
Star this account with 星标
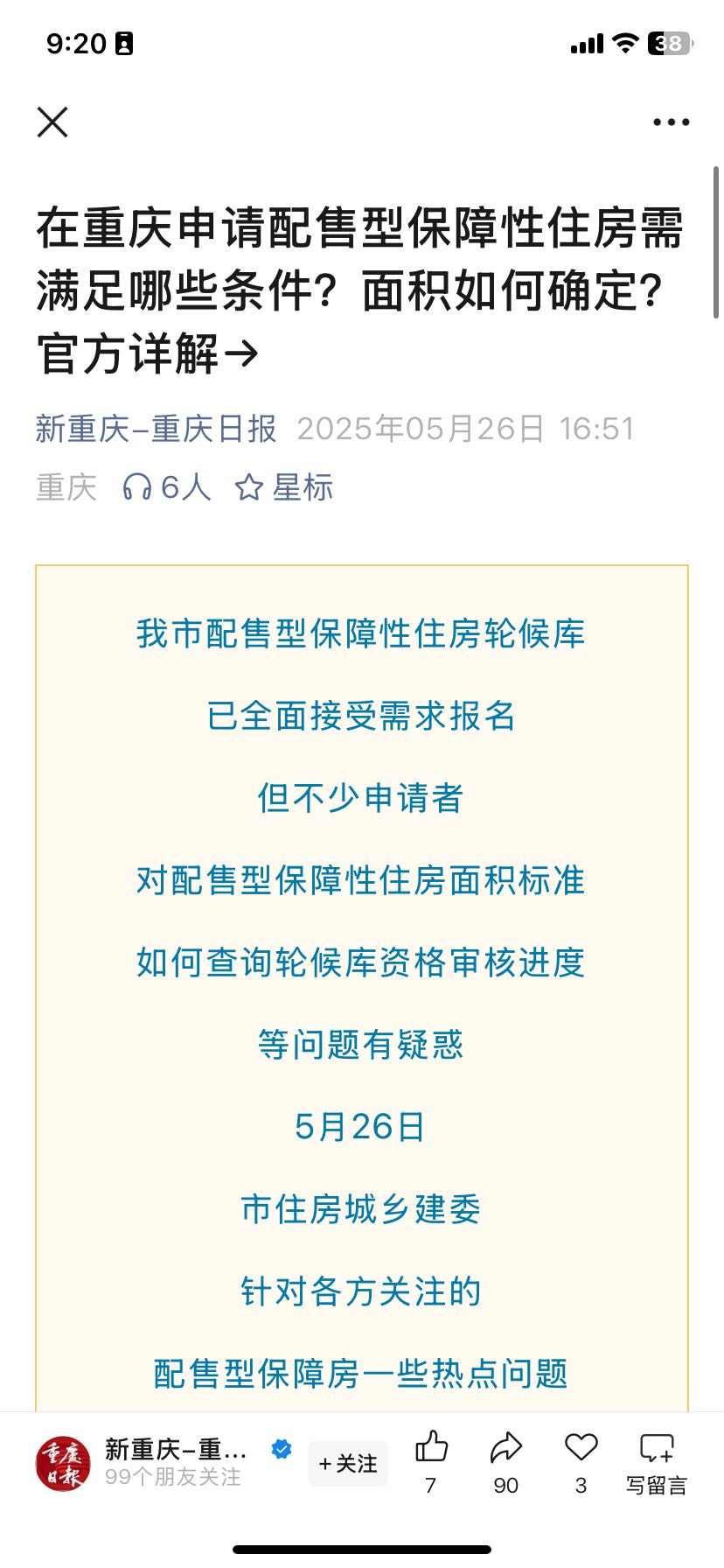tap(284, 487)
